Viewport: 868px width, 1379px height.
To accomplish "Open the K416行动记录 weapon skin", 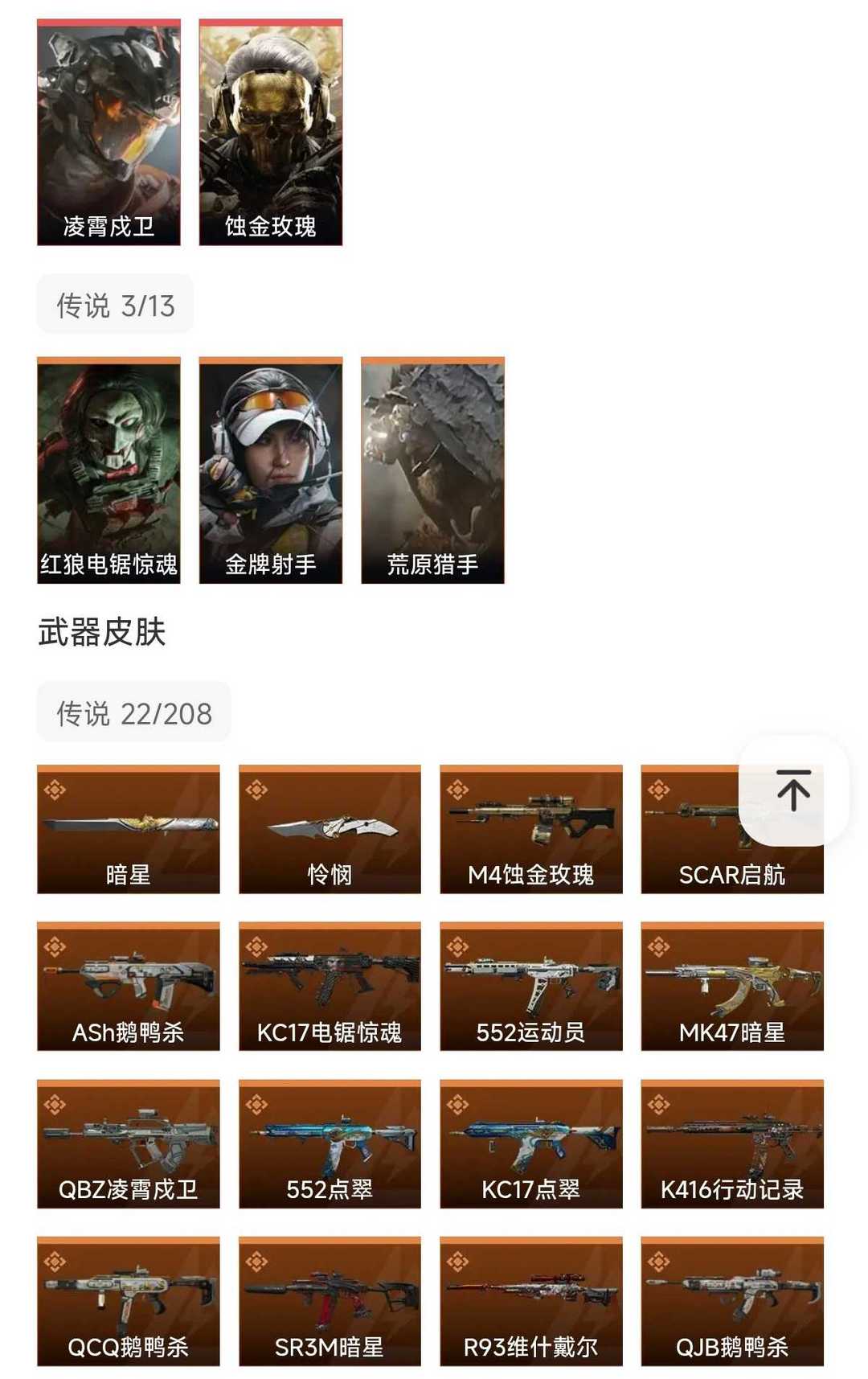I will click(732, 1144).
